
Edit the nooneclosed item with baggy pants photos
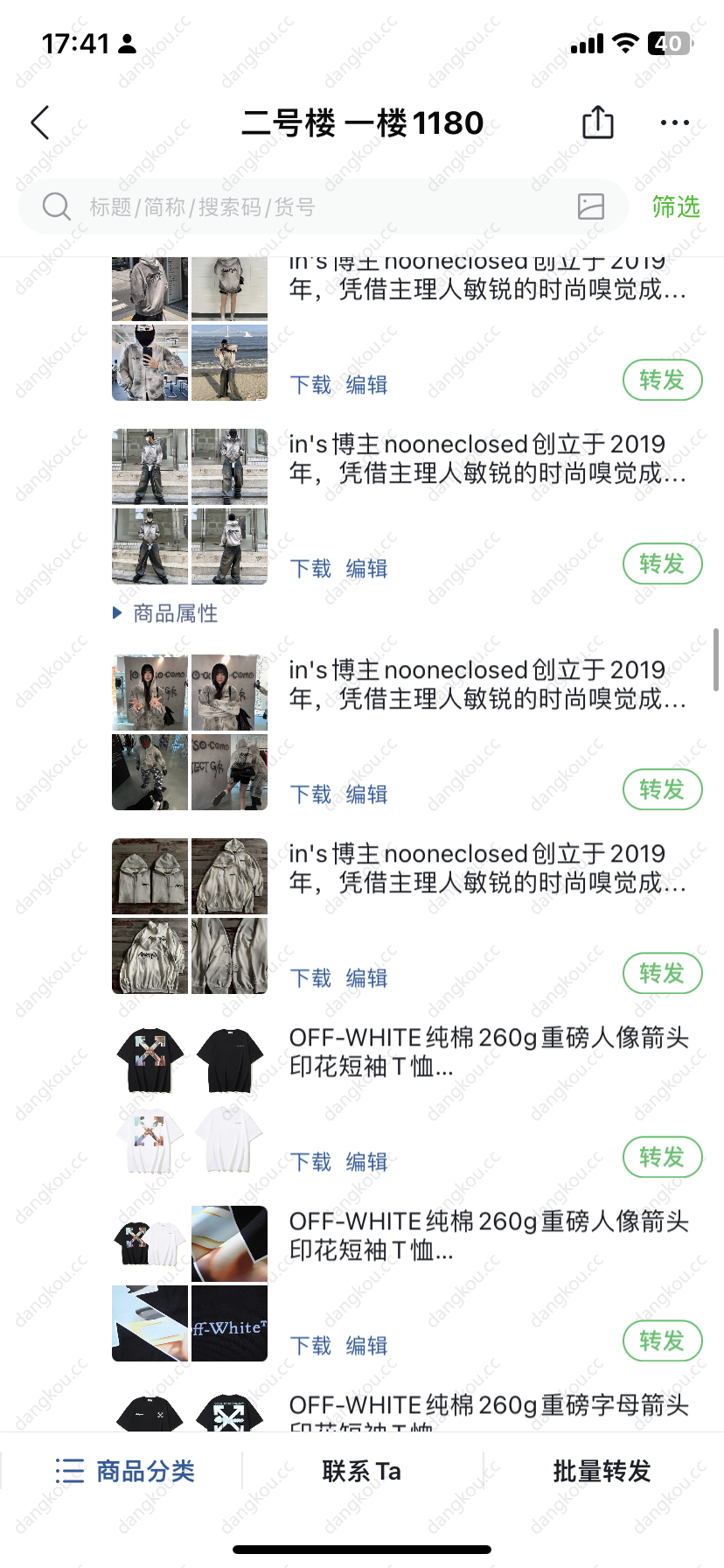pos(366,569)
